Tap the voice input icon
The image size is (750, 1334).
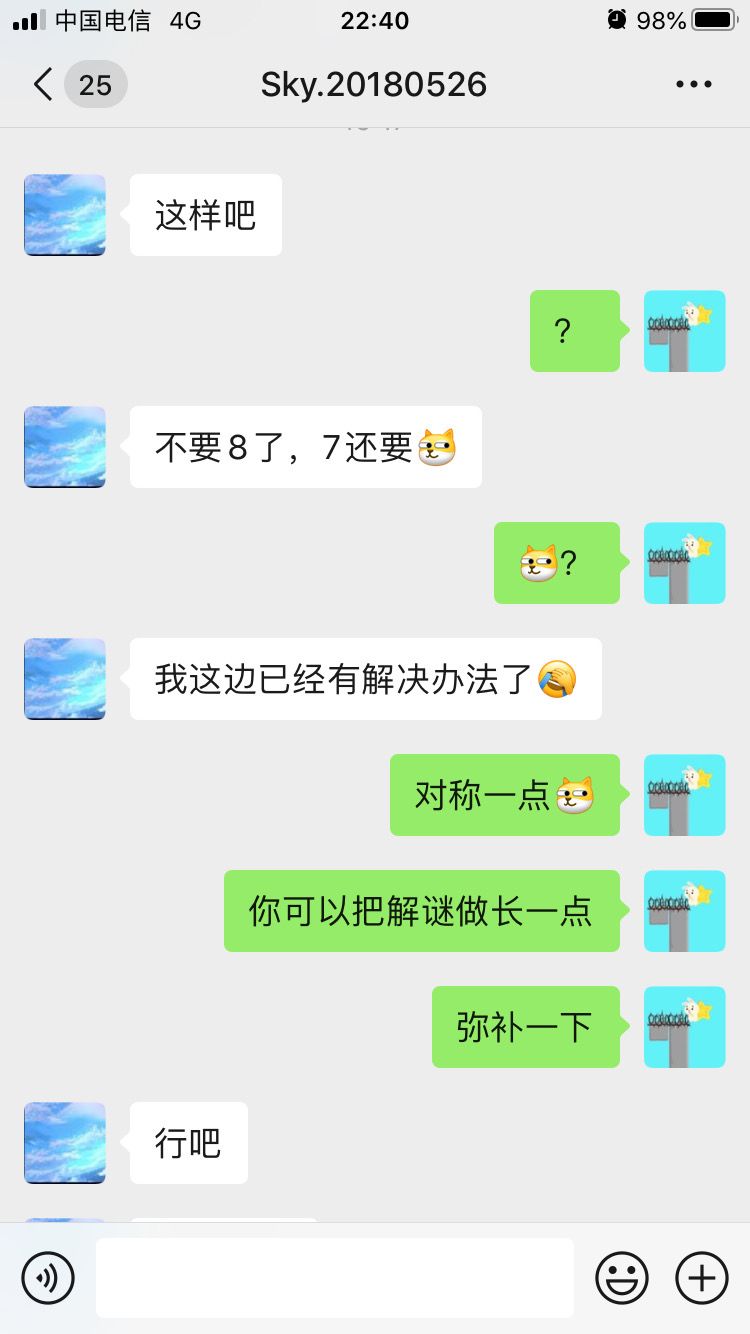[x=49, y=1277]
